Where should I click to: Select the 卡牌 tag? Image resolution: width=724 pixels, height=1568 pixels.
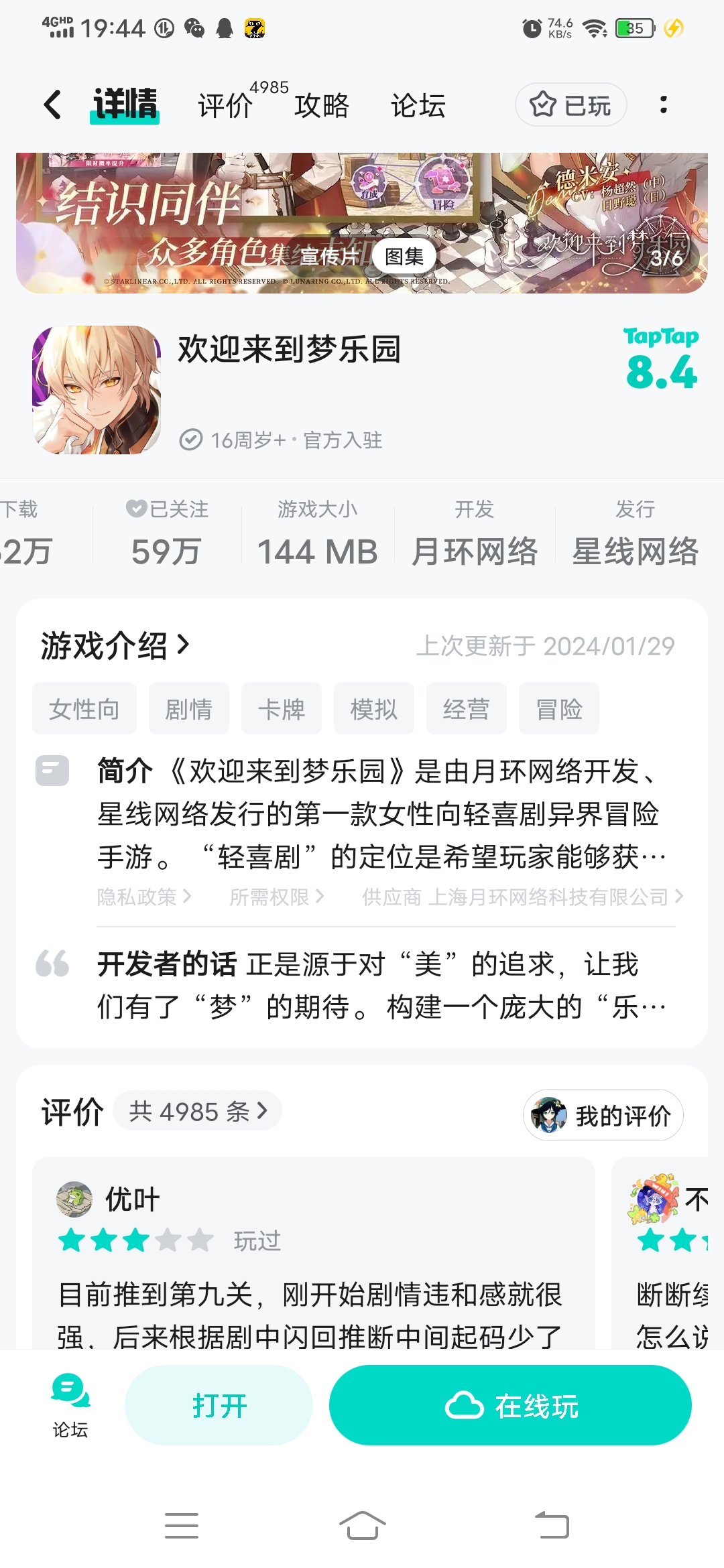pyautogui.click(x=281, y=708)
